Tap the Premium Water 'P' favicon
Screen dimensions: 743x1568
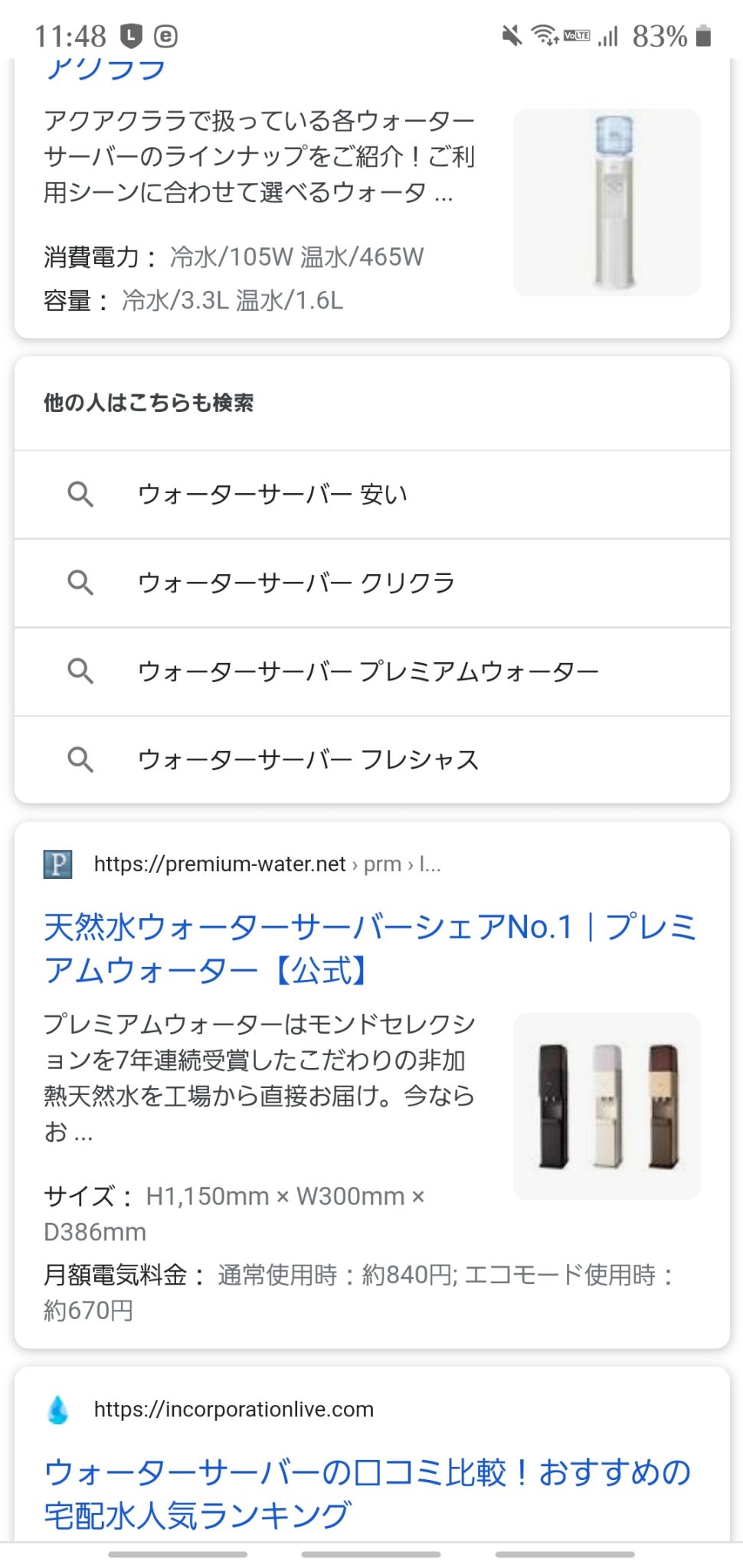coord(57,864)
